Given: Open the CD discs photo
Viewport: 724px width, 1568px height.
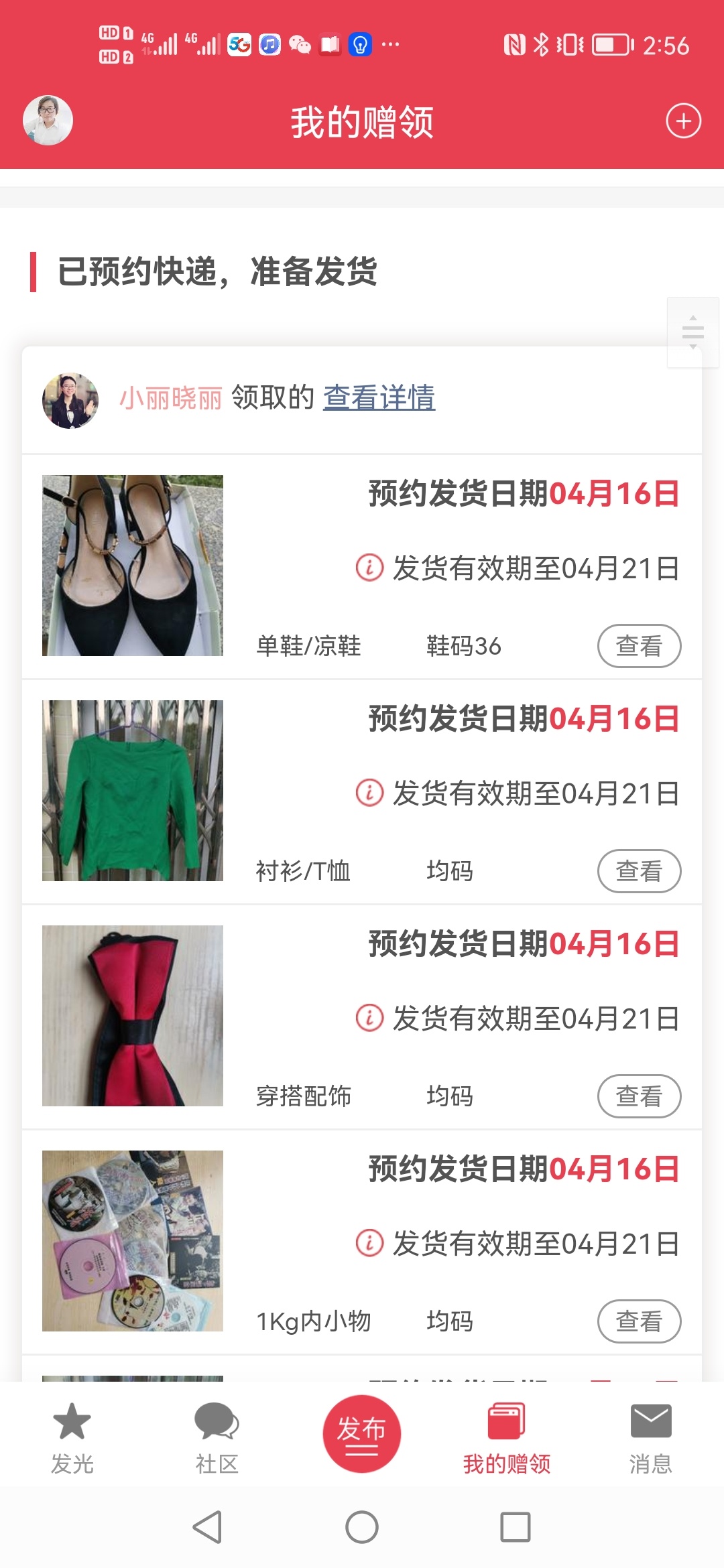Looking at the screenshot, I should tap(133, 1241).
